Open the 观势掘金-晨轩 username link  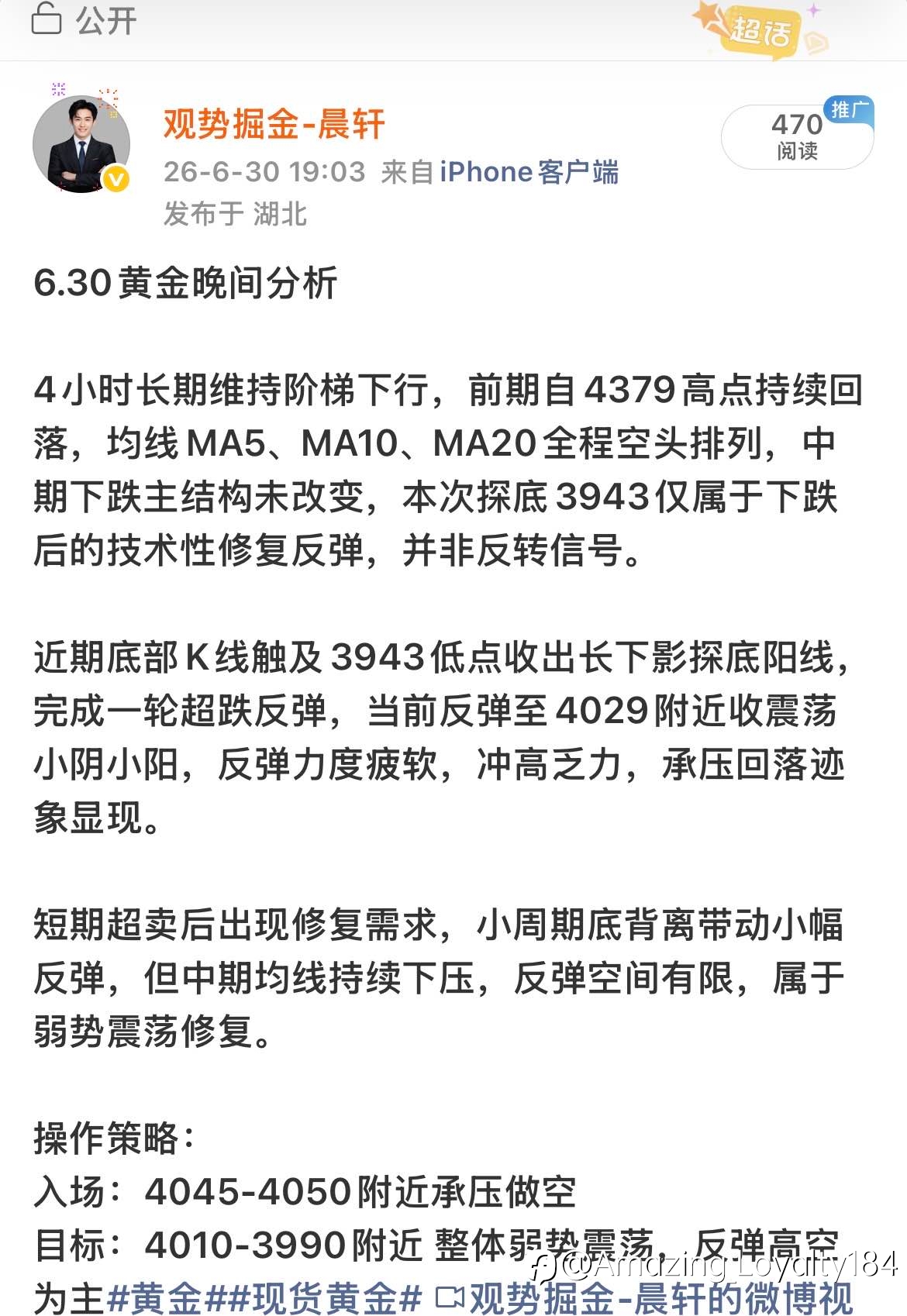click(x=274, y=124)
